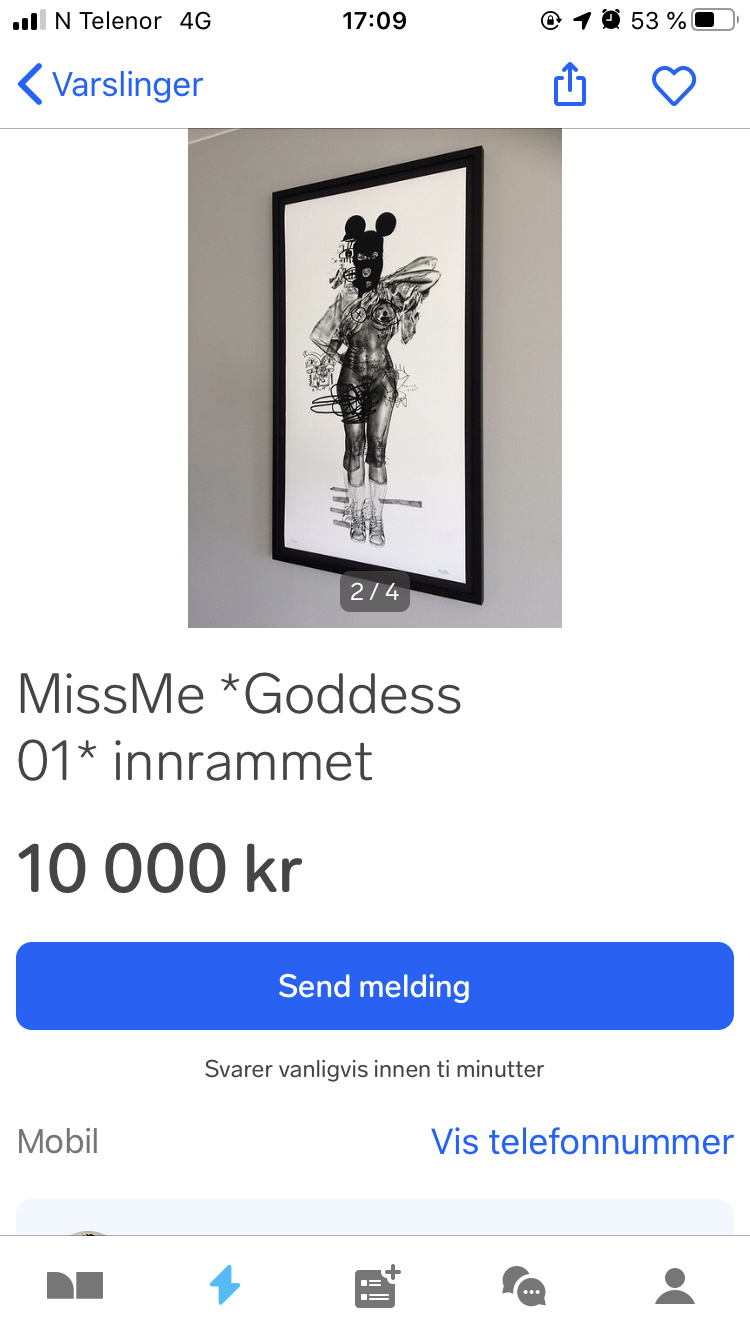The image size is (750, 1334).
Task: Open the framed artwork photo
Action: (375, 378)
